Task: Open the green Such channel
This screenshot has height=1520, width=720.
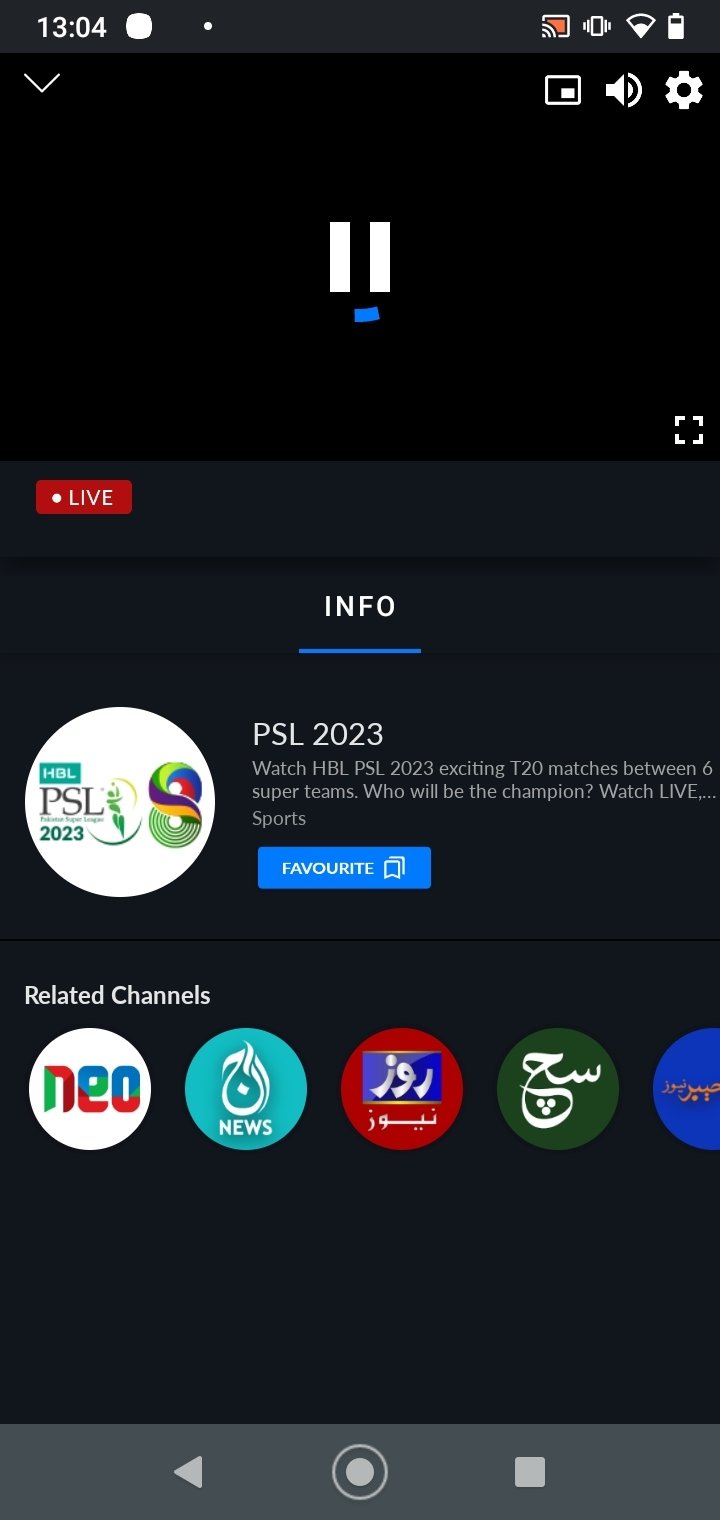Action: pos(558,1089)
